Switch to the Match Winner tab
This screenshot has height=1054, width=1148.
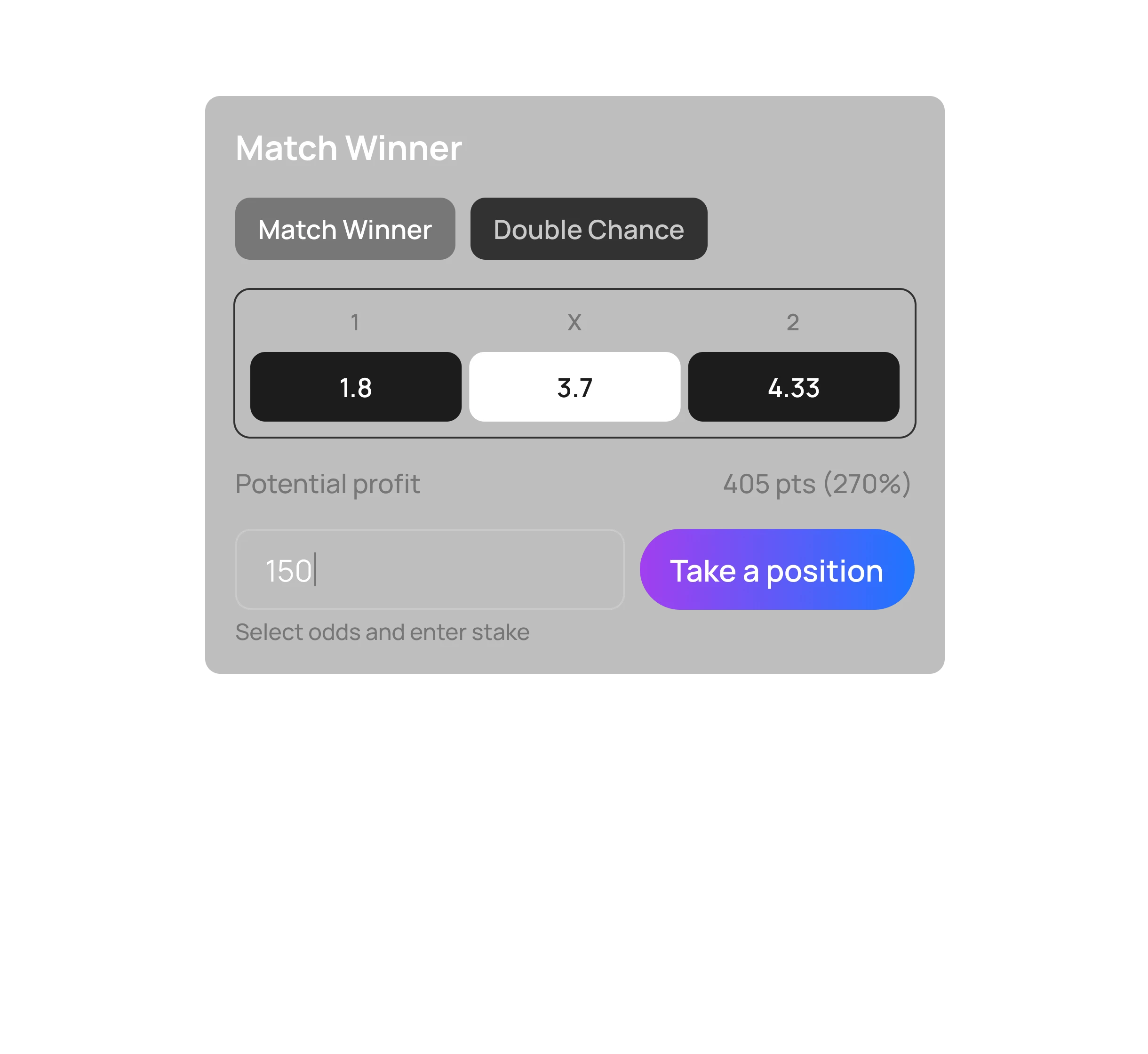tap(345, 229)
